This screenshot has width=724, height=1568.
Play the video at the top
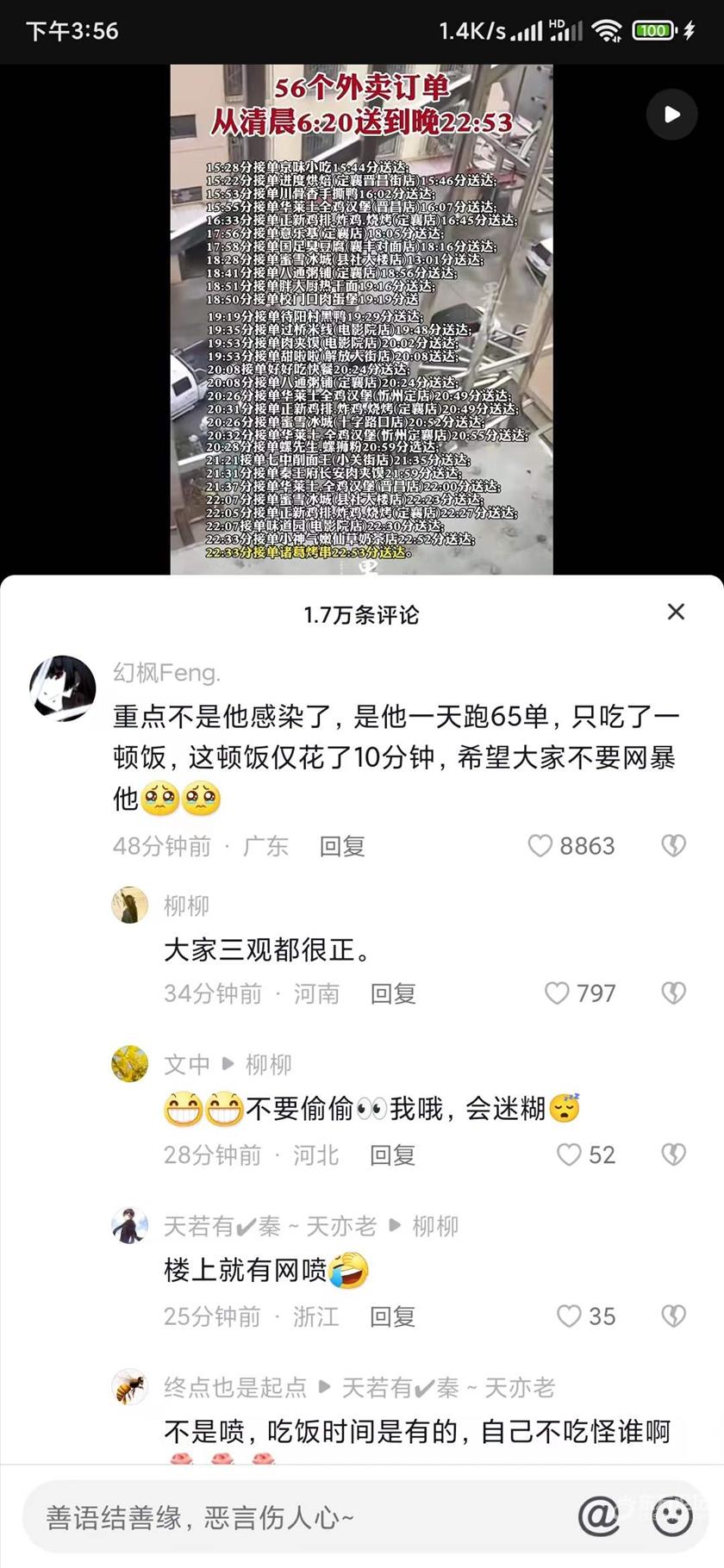point(671,114)
